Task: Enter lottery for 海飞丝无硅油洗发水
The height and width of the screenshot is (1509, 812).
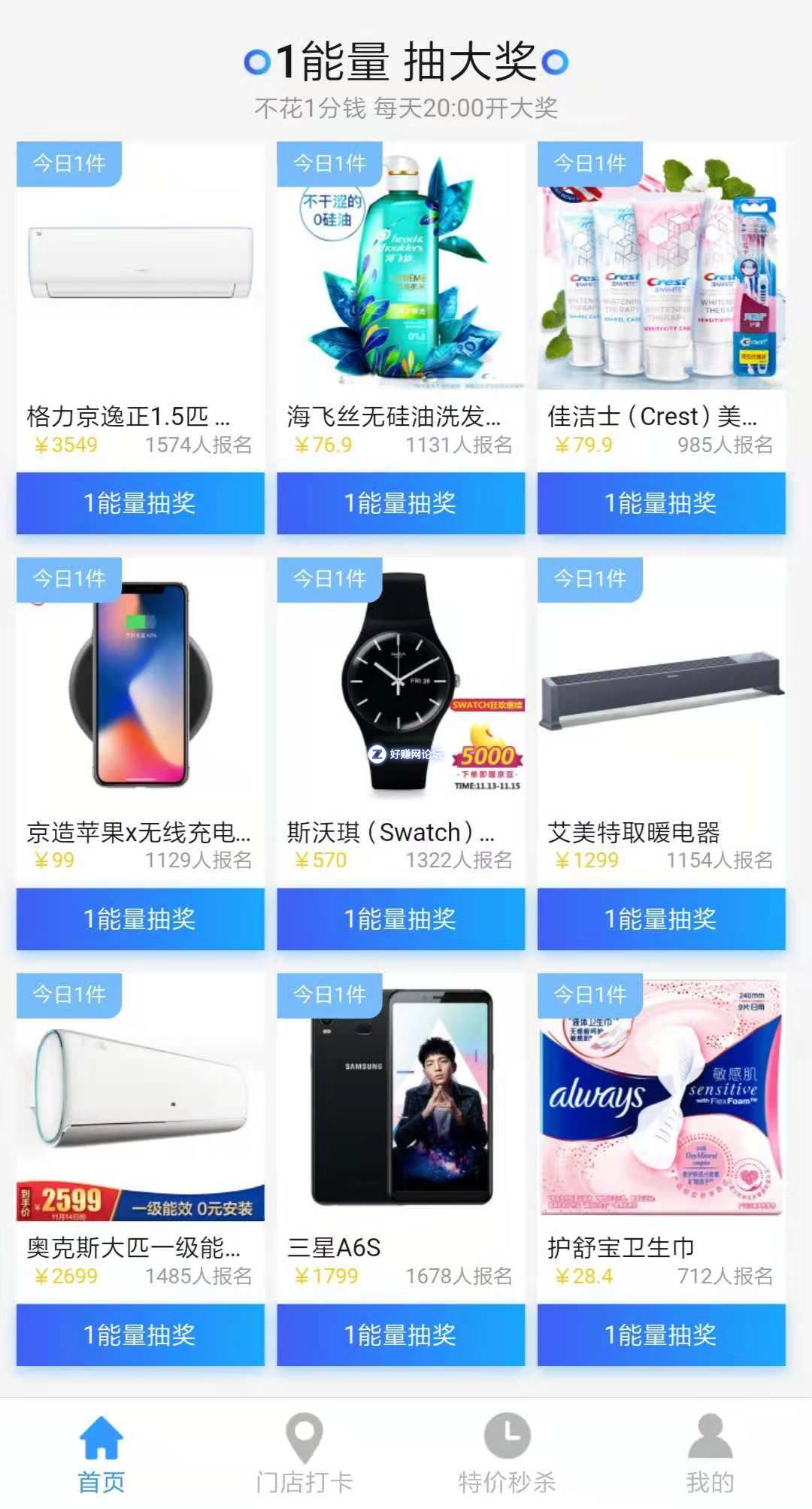Action: 401,502
